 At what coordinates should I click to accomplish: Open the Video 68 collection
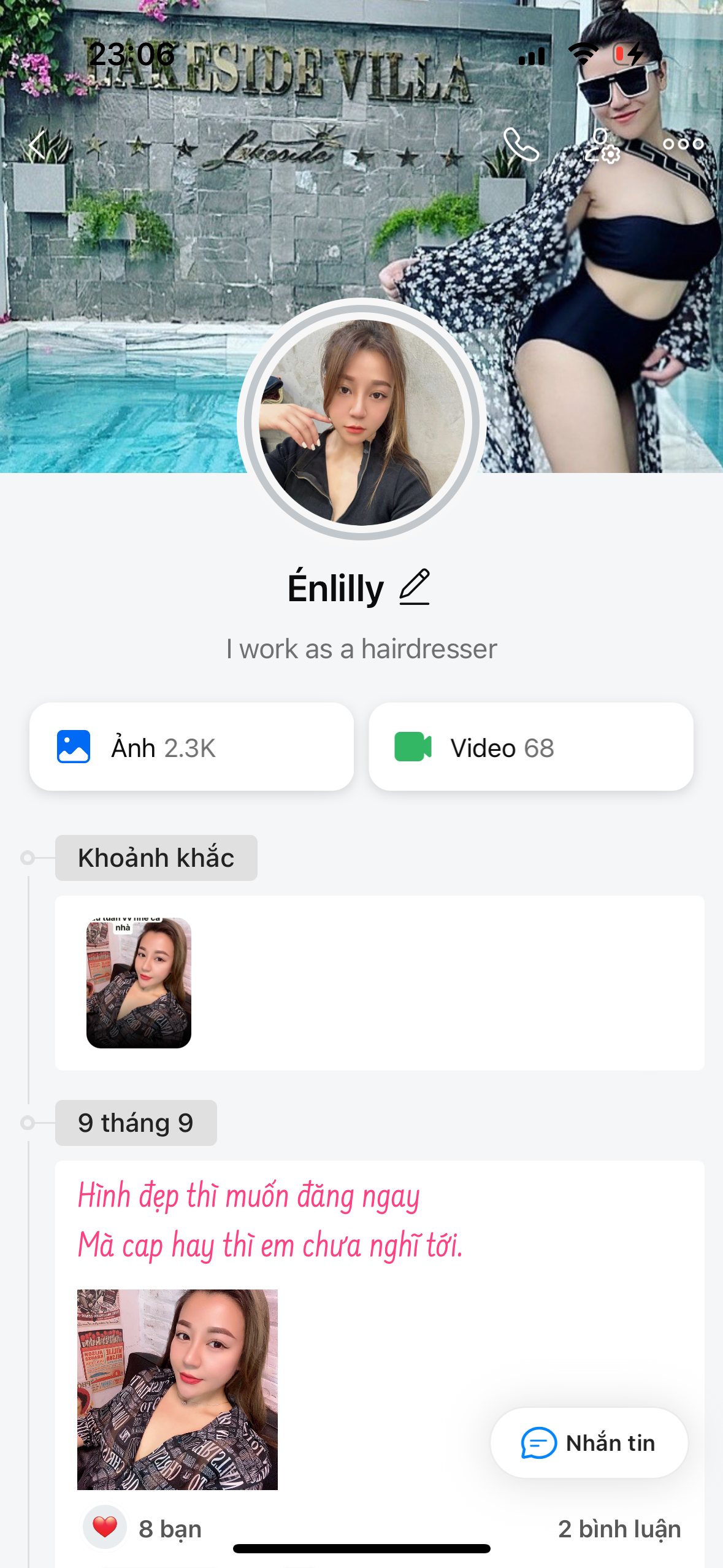tap(530, 747)
